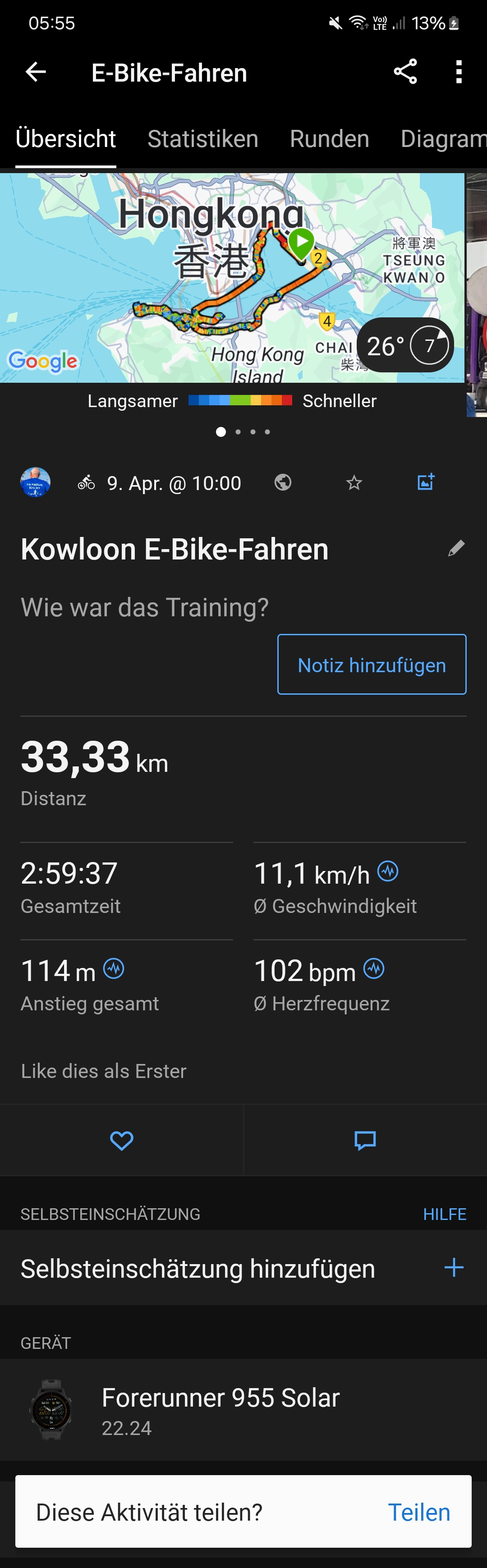Image resolution: width=487 pixels, height=1568 pixels.
Task: Switch to the Statistiken tab
Action: [203, 139]
